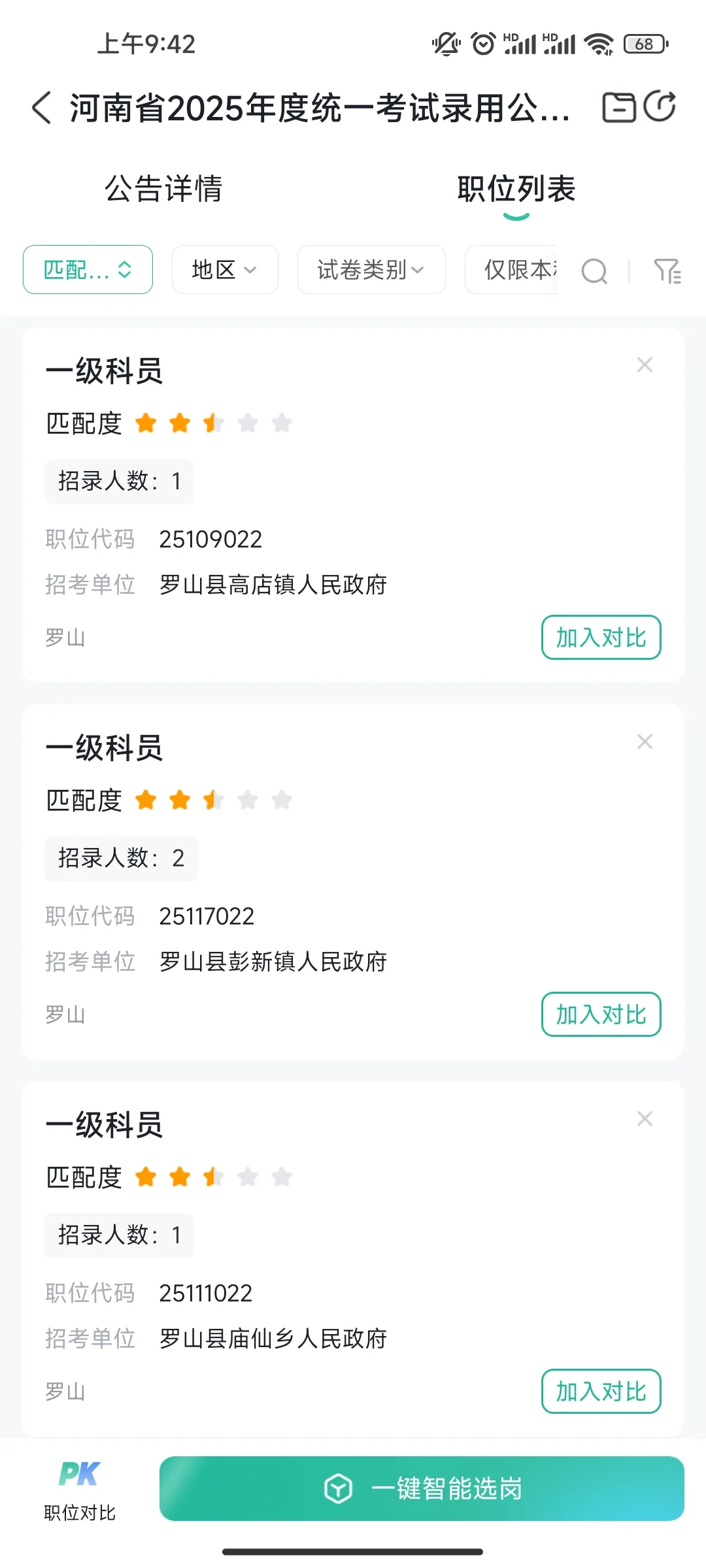Go back using the header arrow
Screen dimensions: 706x1568
point(41,107)
